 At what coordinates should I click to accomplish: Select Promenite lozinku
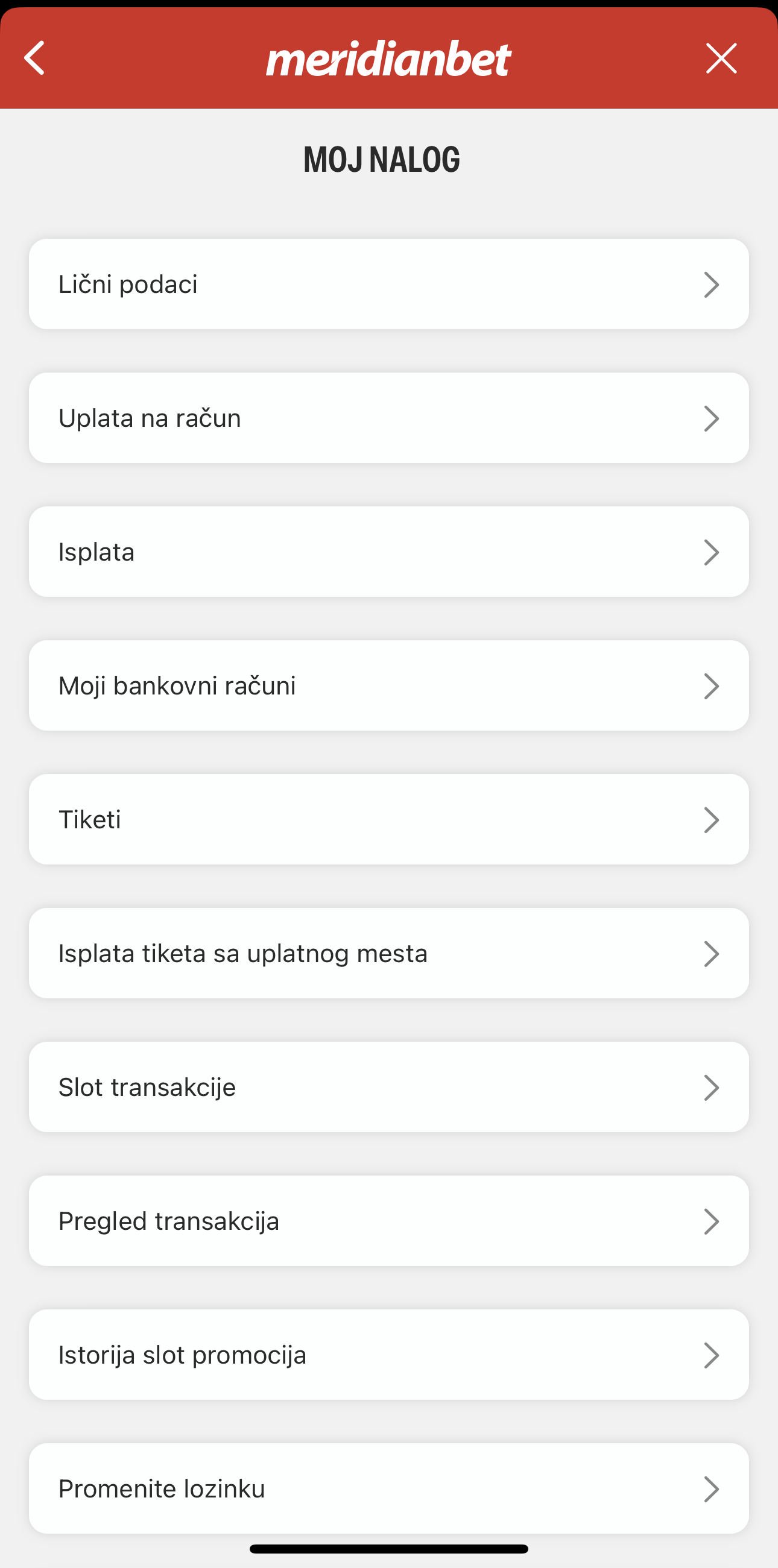tap(389, 1490)
